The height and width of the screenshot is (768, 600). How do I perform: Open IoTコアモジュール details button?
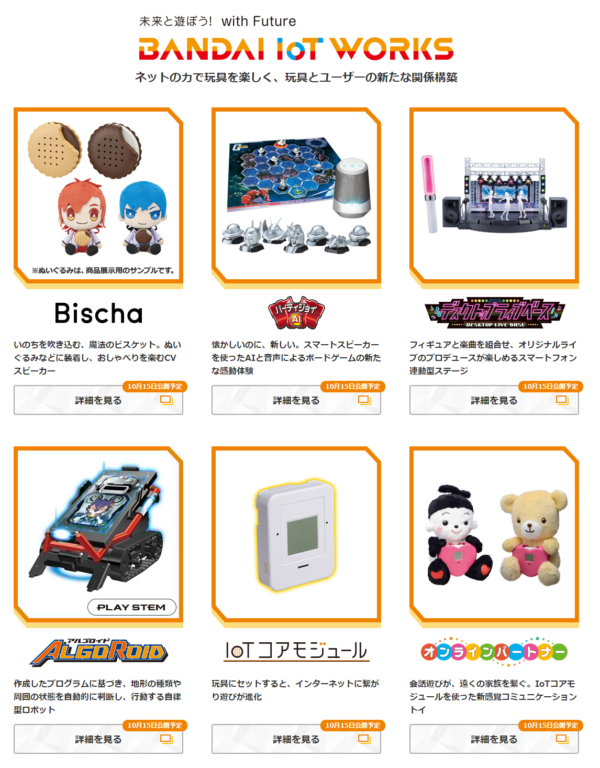coord(296,739)
